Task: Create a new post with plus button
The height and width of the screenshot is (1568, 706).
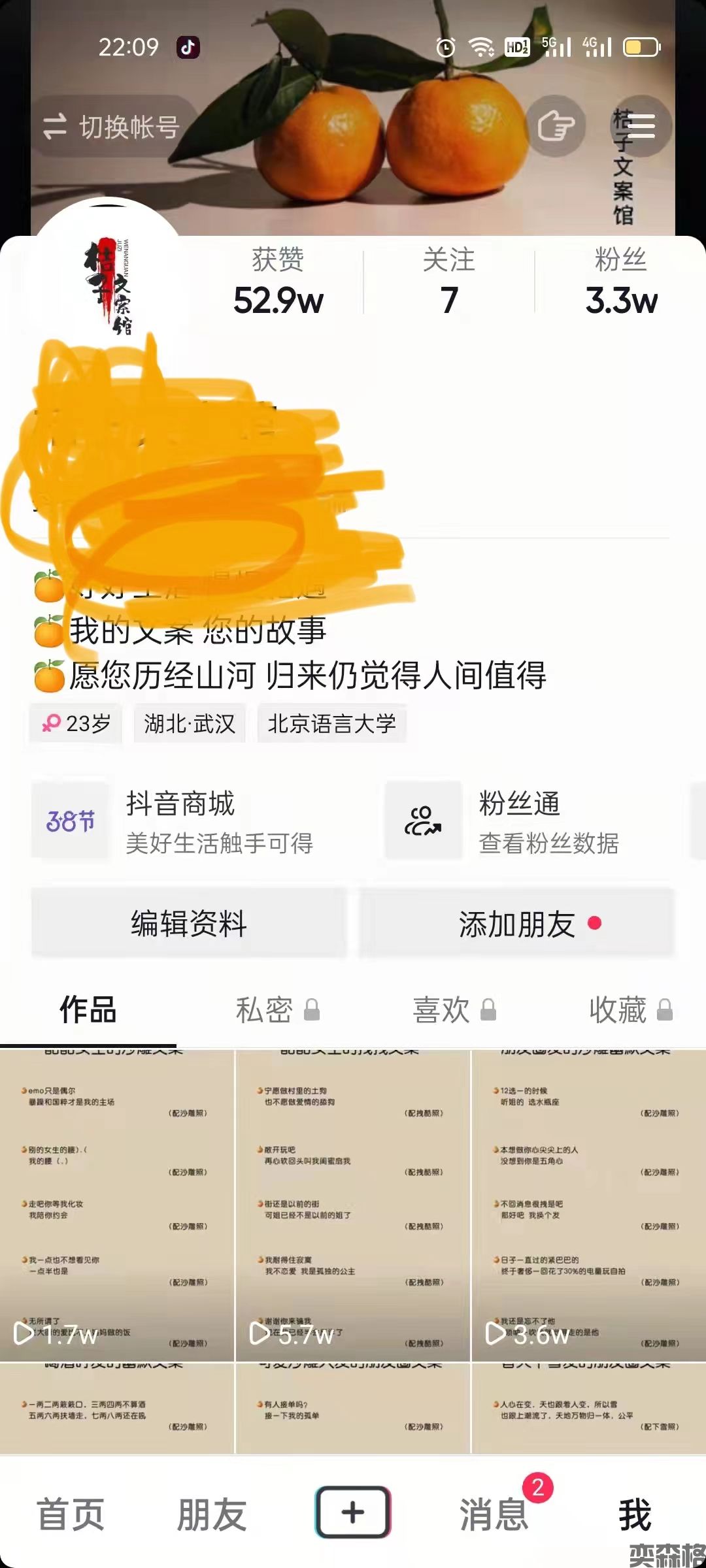Action: click(x=353, y=1512)
